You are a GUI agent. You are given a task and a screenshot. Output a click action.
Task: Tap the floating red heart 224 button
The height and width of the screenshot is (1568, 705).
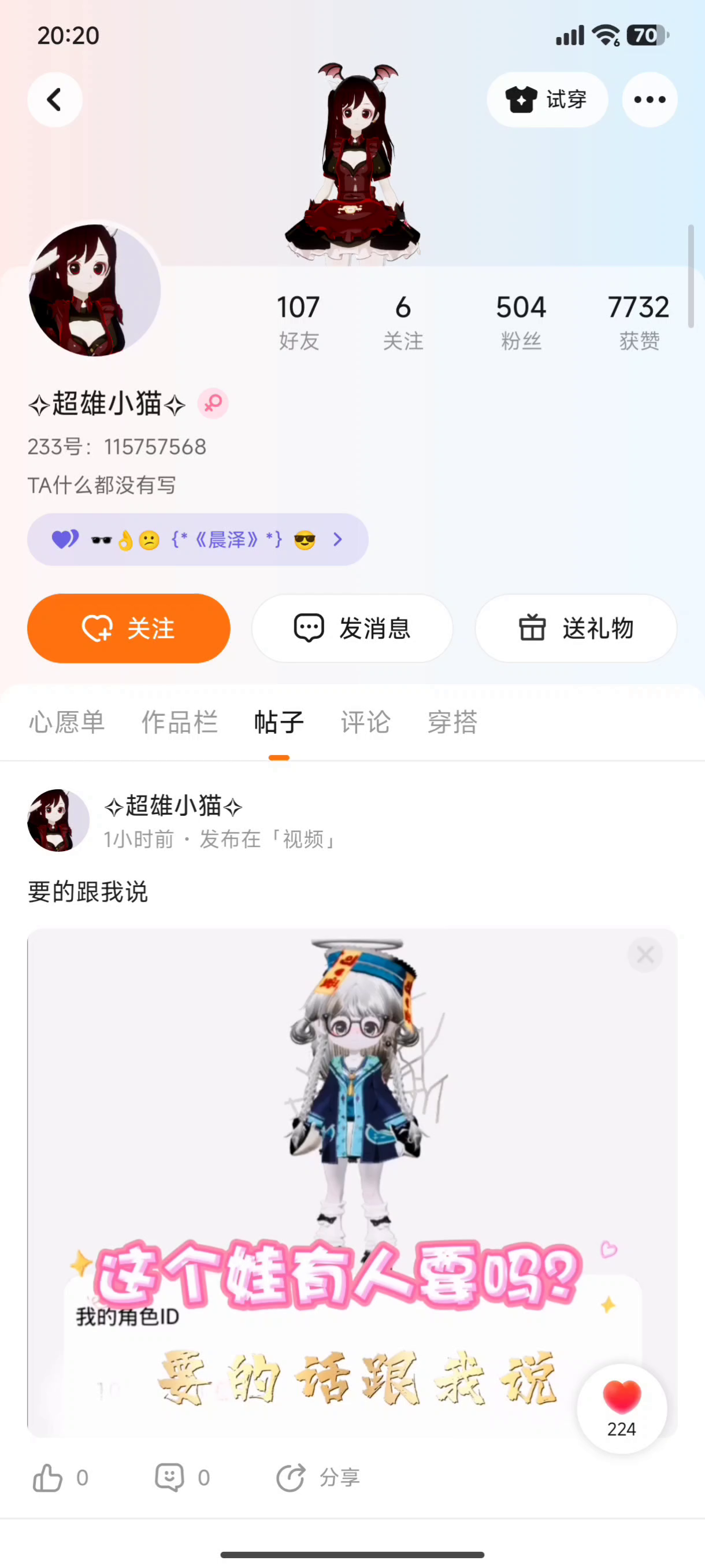622,1408
